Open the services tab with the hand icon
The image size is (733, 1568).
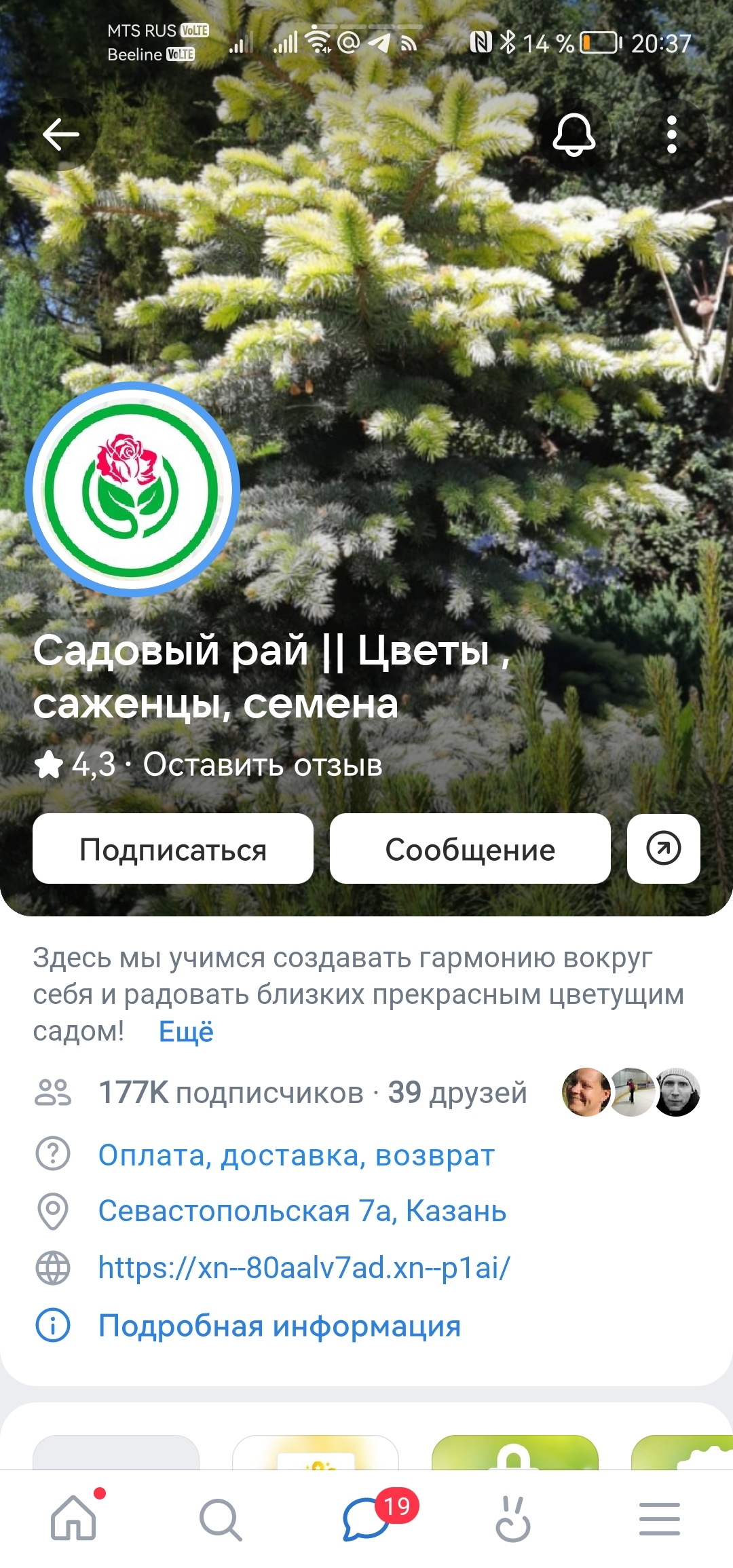click(x=513, y=1519)
